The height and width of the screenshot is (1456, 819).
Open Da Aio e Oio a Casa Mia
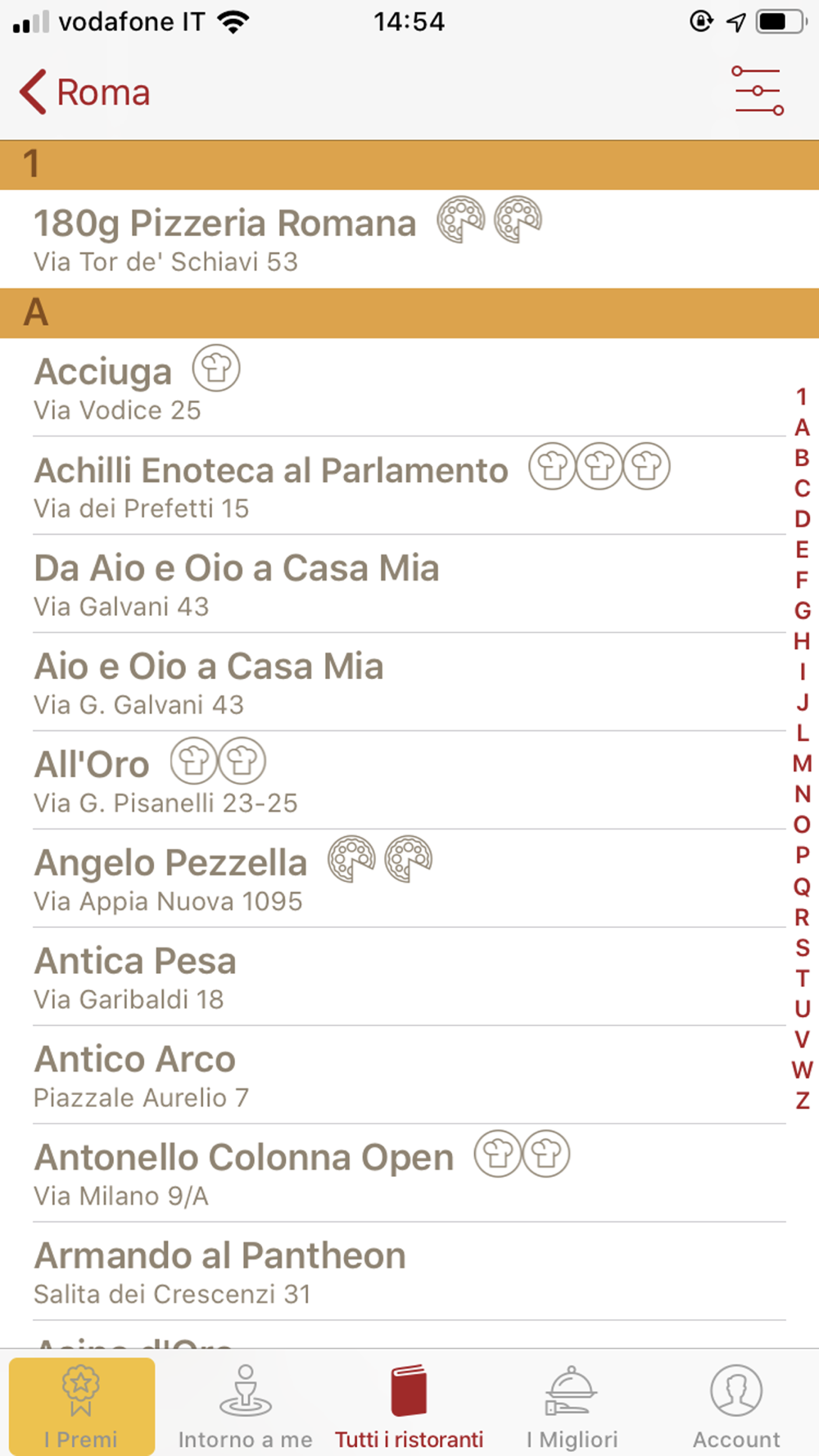click(x=409, y=584)
